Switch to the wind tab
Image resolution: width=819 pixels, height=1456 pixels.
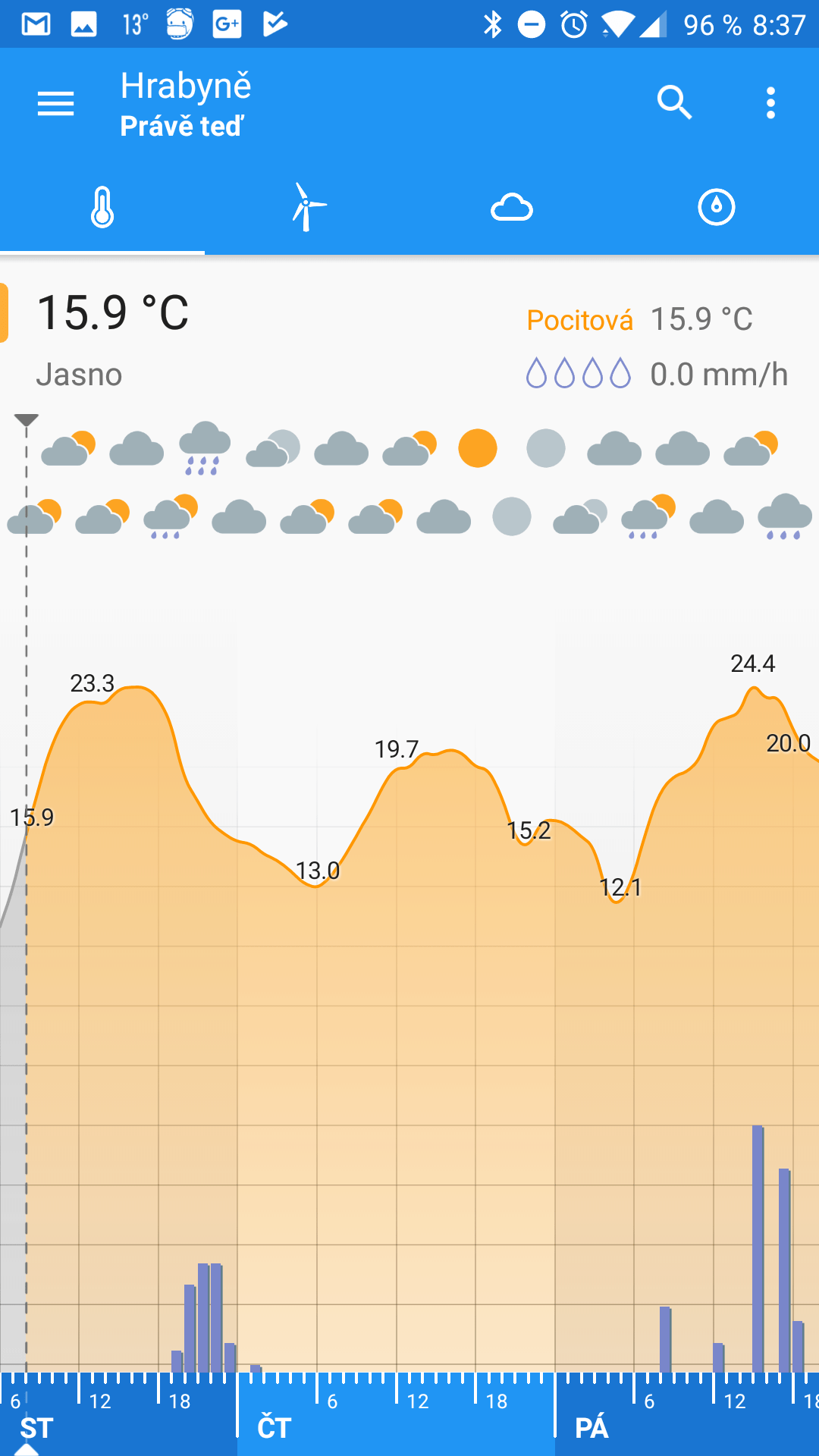tap(307, 207)
